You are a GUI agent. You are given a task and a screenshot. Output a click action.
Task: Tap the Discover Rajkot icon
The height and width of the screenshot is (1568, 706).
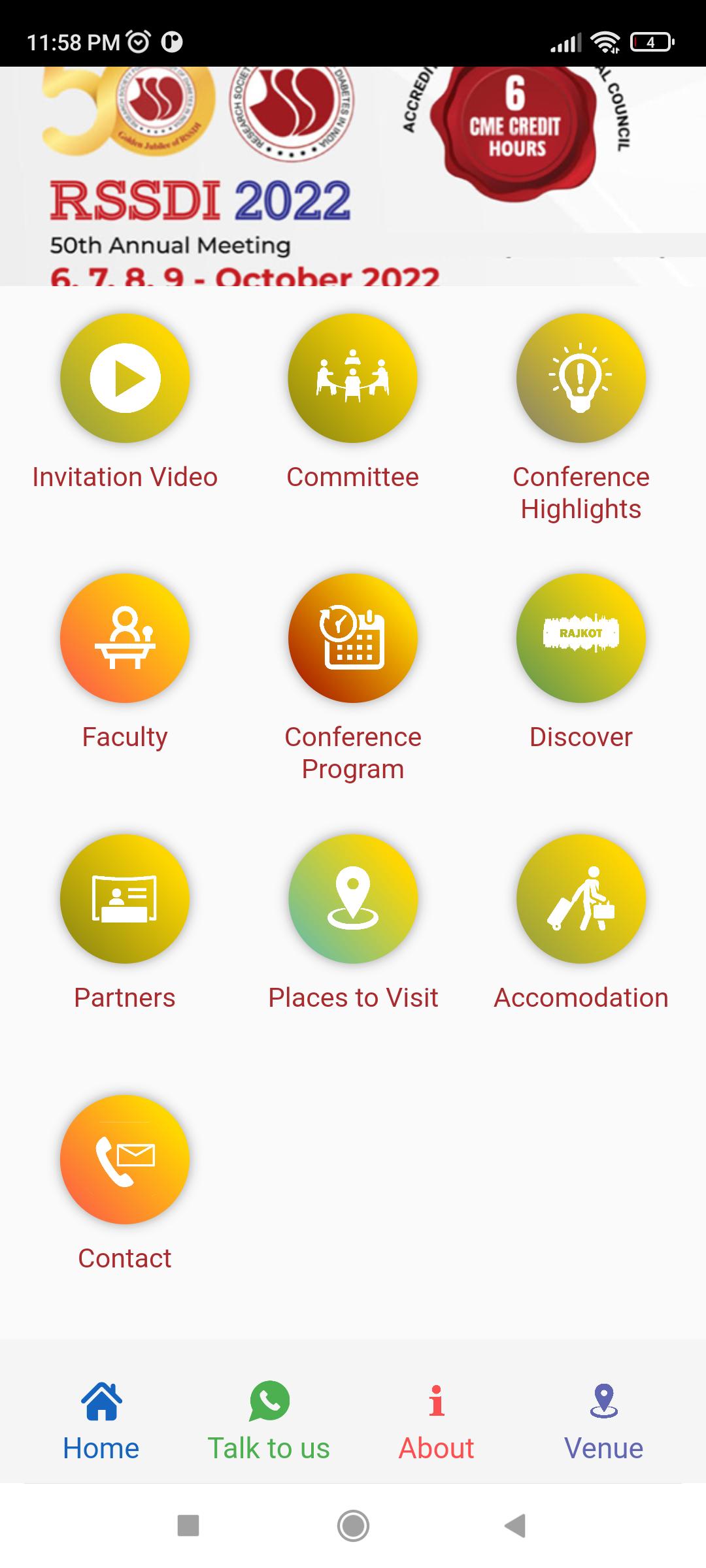[581, 638]
